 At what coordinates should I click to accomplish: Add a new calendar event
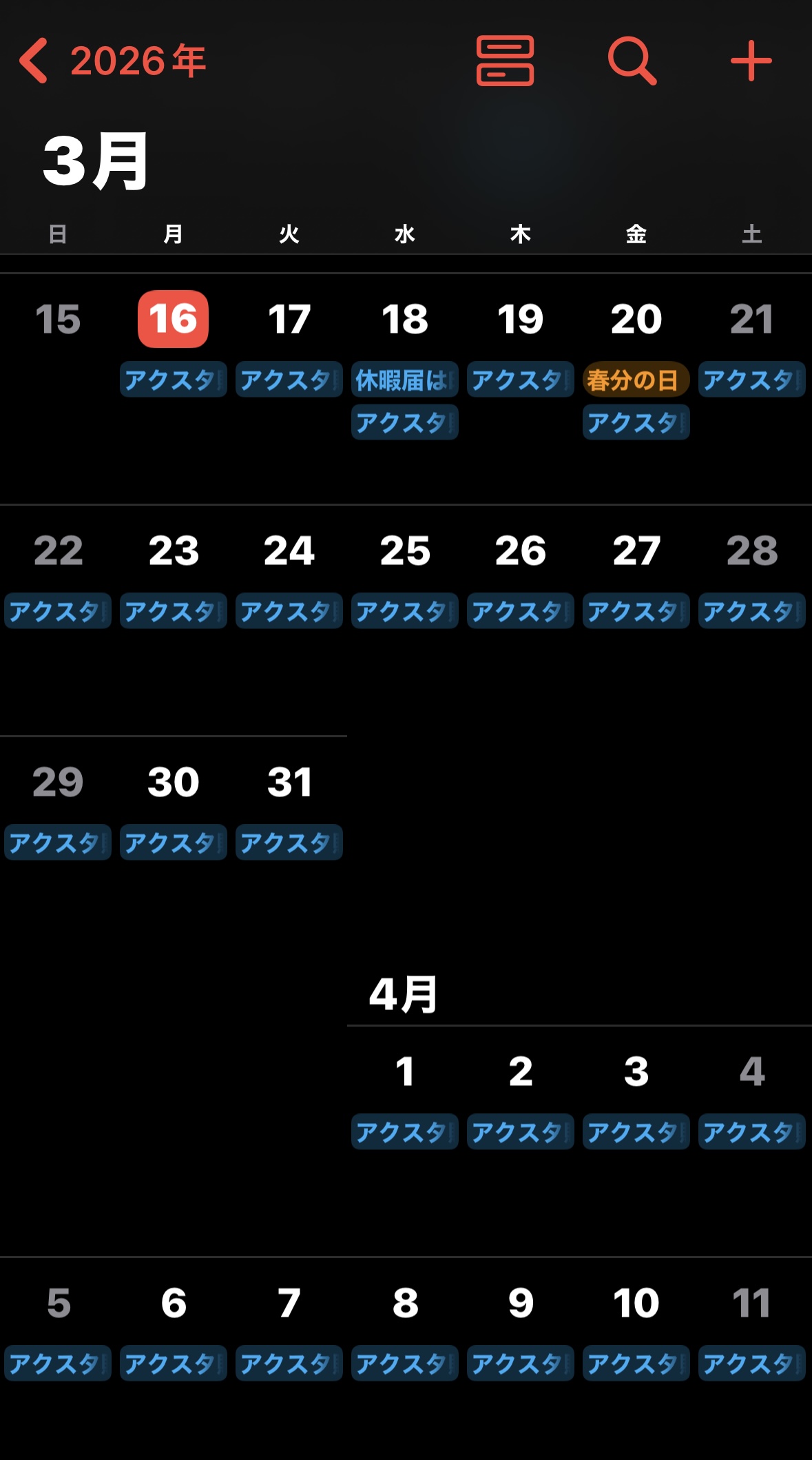(751, 61)
